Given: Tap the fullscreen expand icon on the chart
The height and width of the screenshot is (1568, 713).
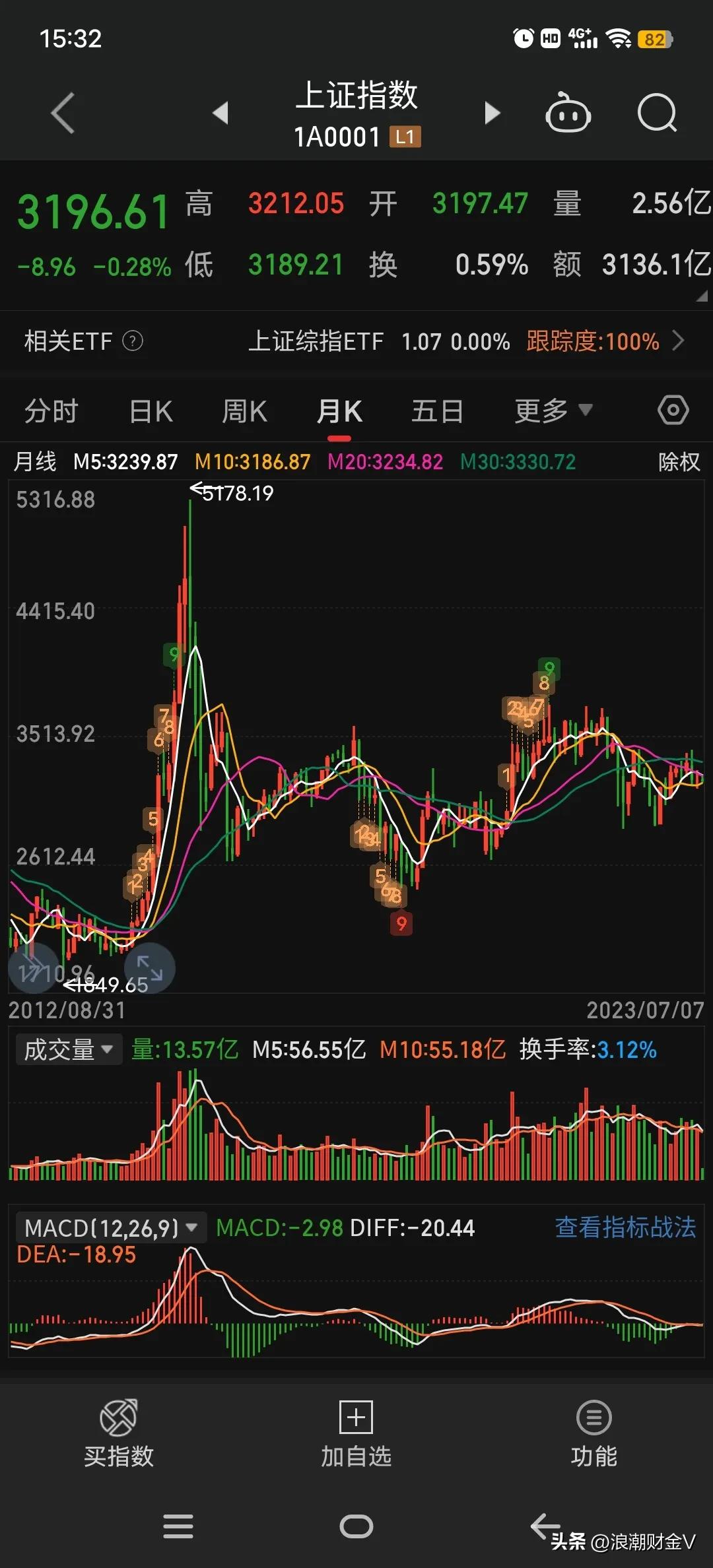Looking at the screenshot, I should (151, 968).
